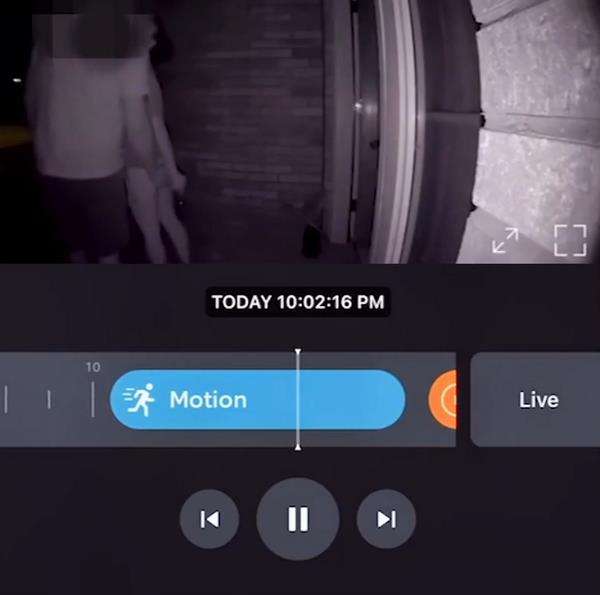Jump to the Live view

[x=538, y=400]
